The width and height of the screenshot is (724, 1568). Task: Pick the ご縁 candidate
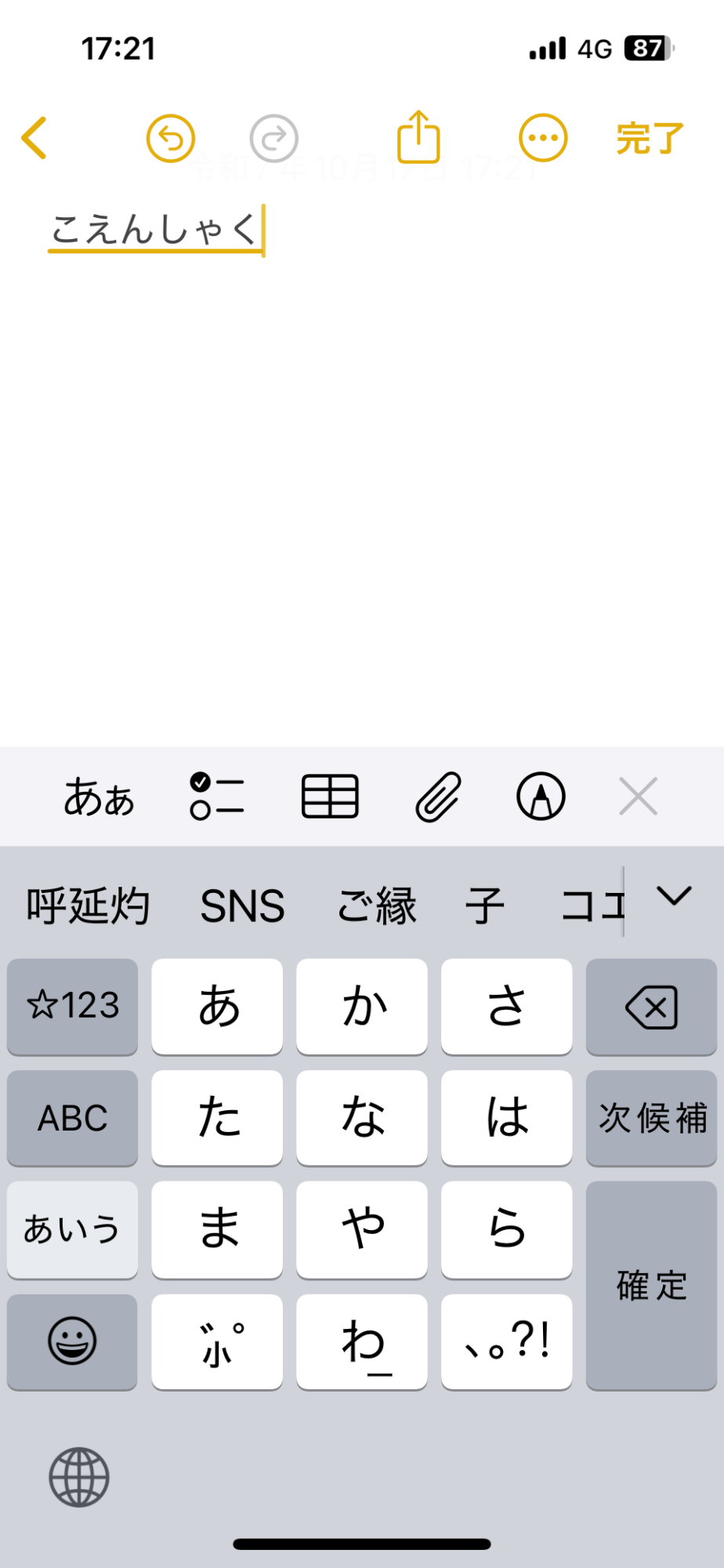click(x=377, y=906)
